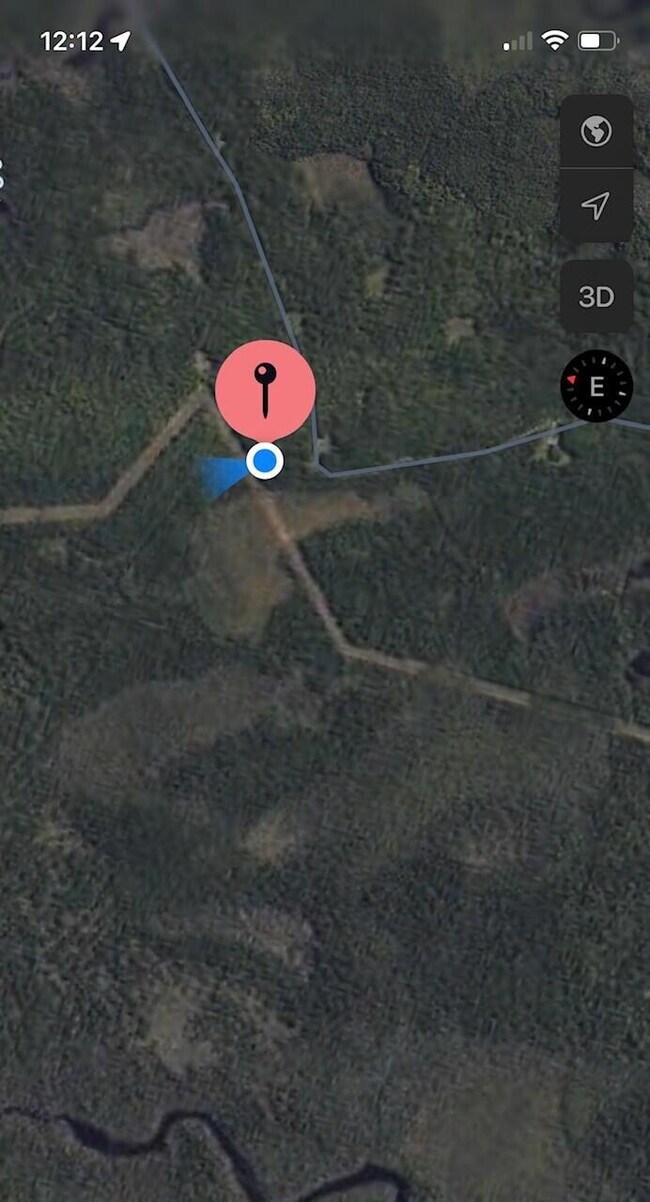The height and width of the screenshot is (1202, 650).
Task: Switch the map to 3D view
Action: [596, 297]
